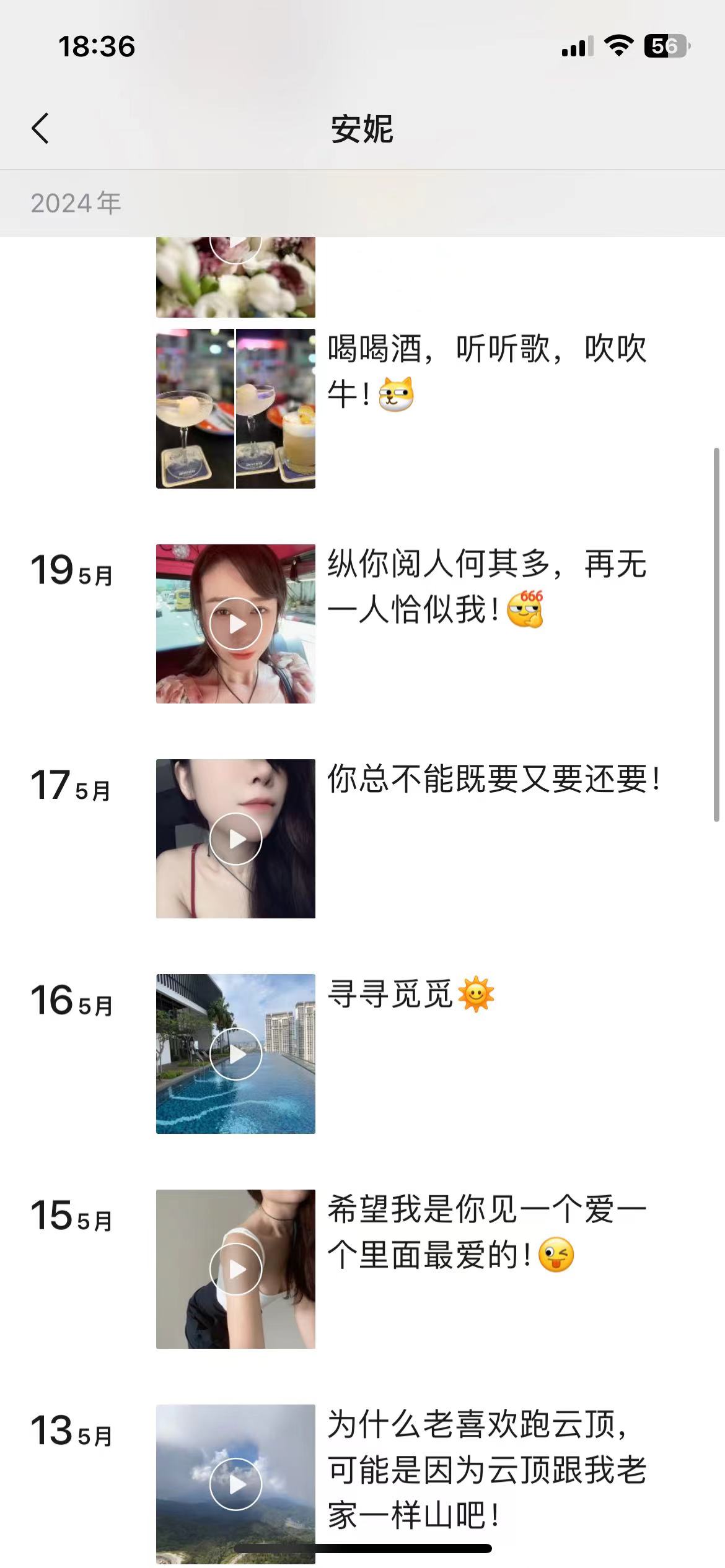The image size is (725, 1568).
Task: Play the 15 May video 希望我是你见一个爱一个
Action: coord(235,1269)
